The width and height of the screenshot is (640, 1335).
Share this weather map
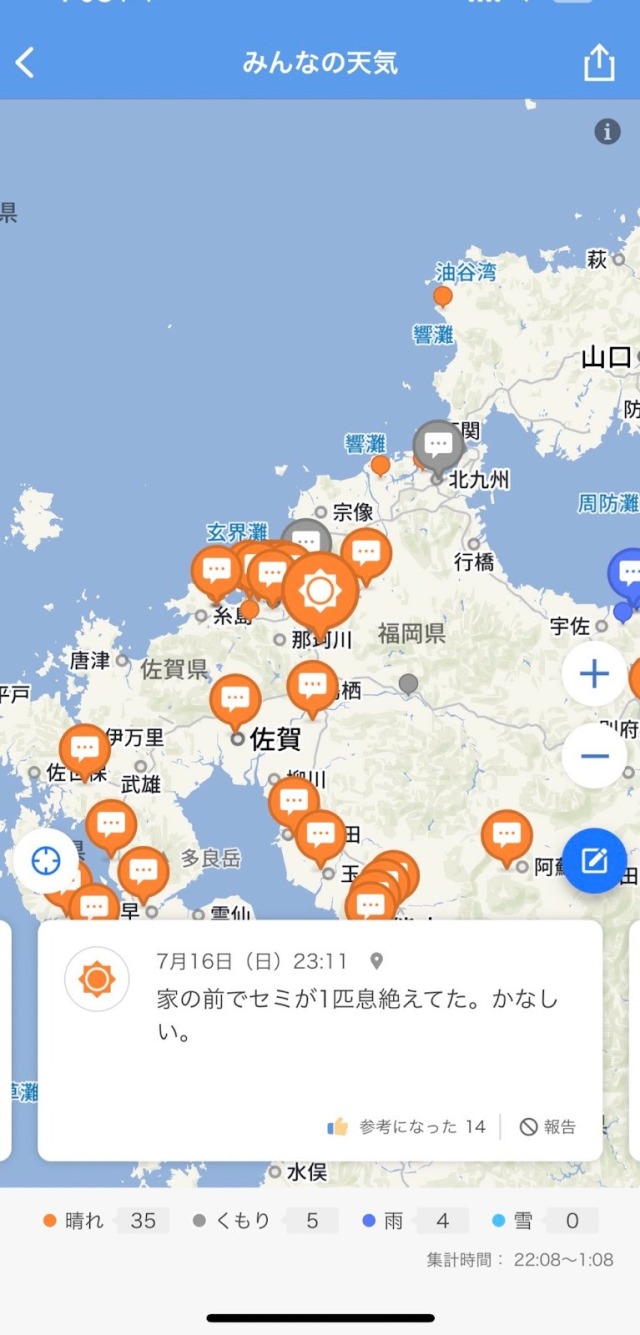598,63
